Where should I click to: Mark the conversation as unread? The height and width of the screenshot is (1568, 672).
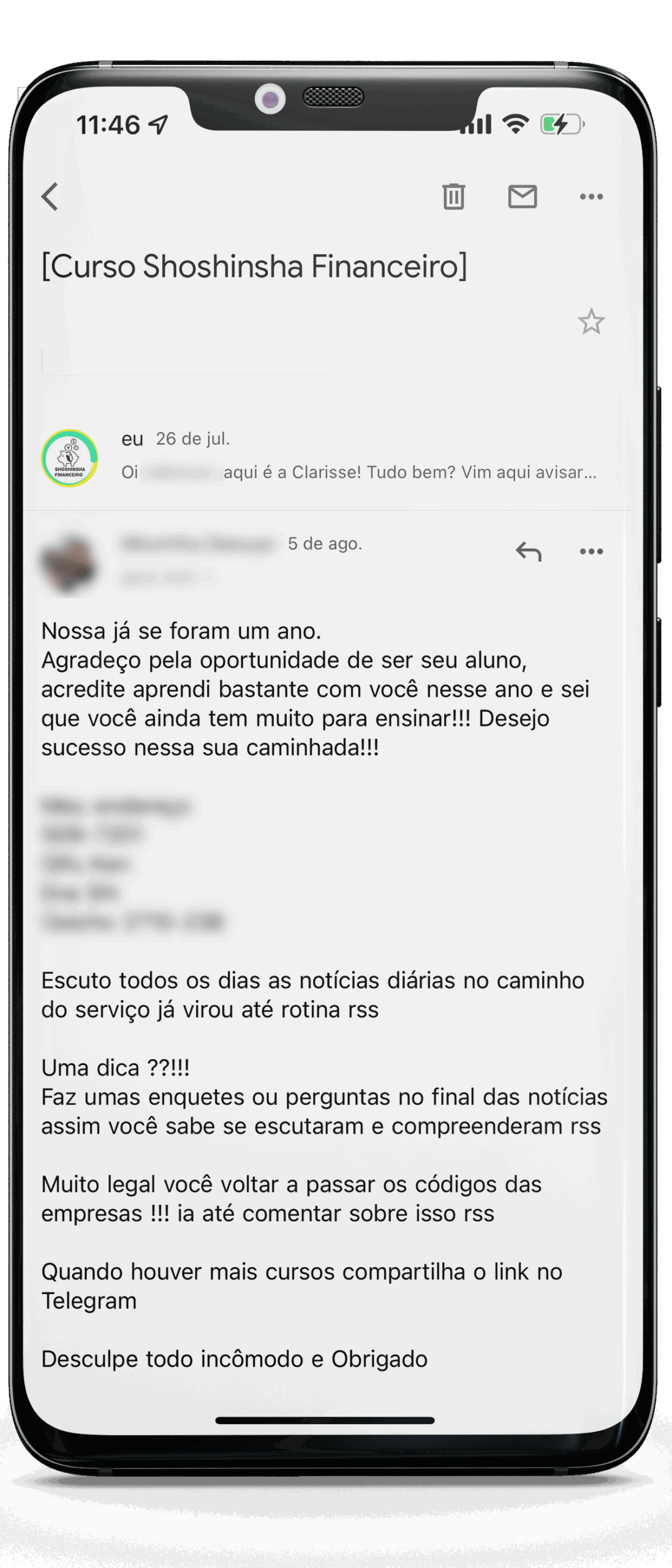pos(523,197)
